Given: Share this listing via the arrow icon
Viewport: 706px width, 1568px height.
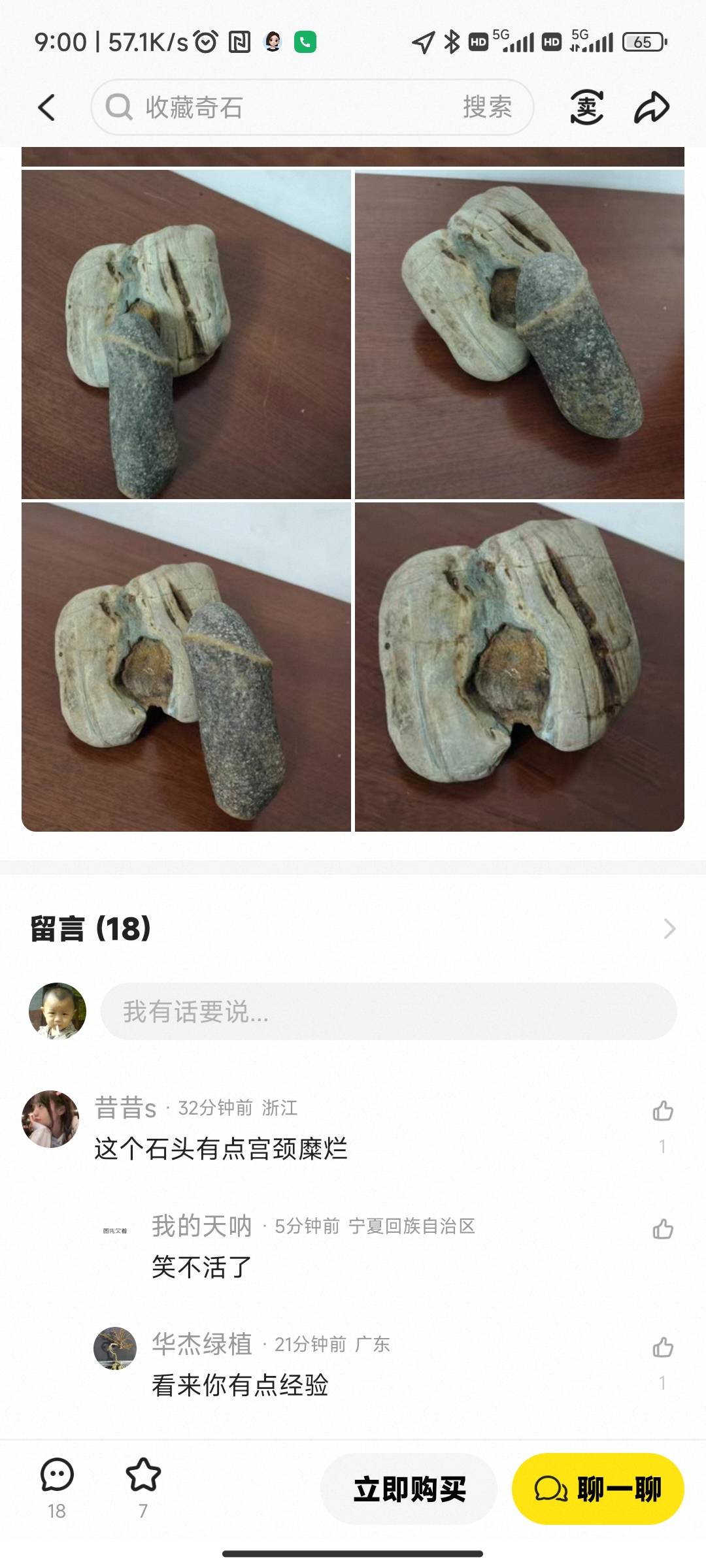Looking at the screenshot, I should [x=652, y=108].
